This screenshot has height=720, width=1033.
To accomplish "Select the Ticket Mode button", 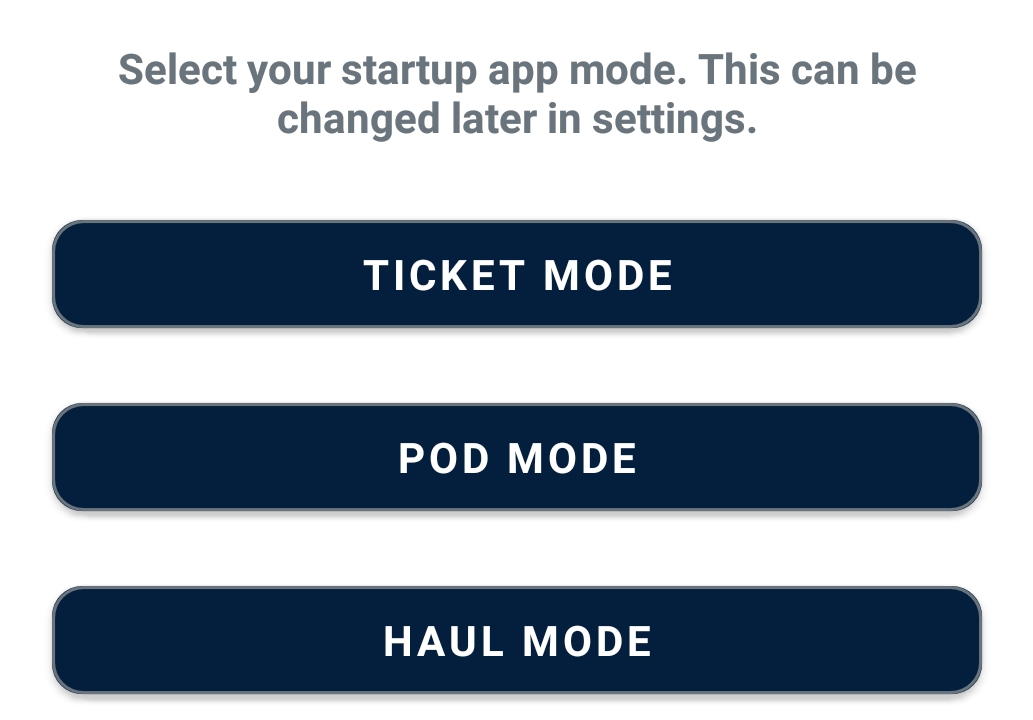I will (x=517, y=275).
